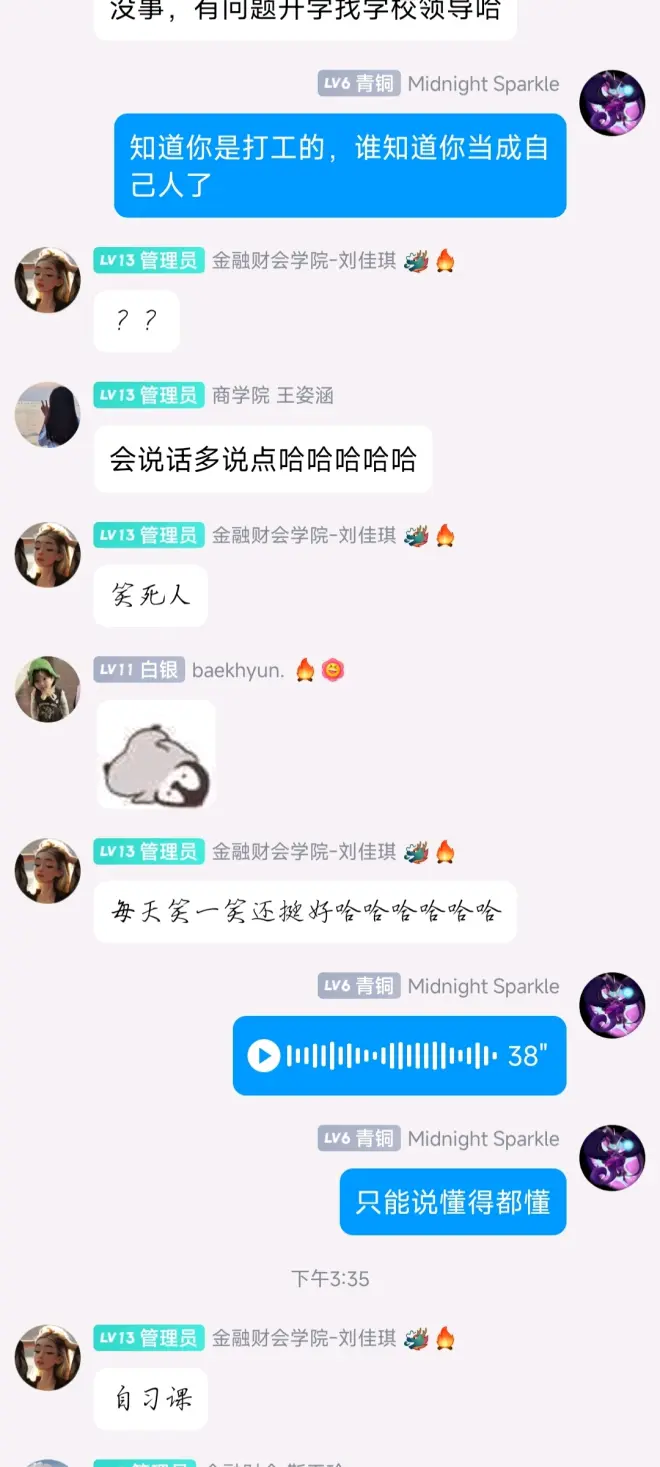Open Midnight Sparkle's avatar beside "知道你是打工的" message
The image size is (660, 1467).
612,103
